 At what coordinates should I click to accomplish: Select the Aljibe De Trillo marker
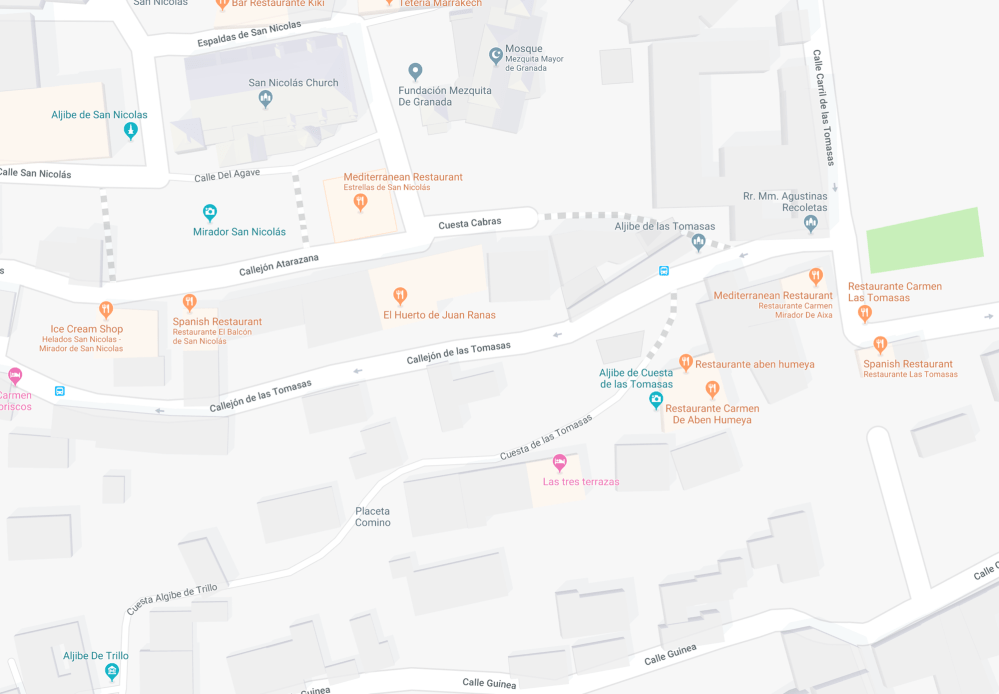click(x=112, y=672)
